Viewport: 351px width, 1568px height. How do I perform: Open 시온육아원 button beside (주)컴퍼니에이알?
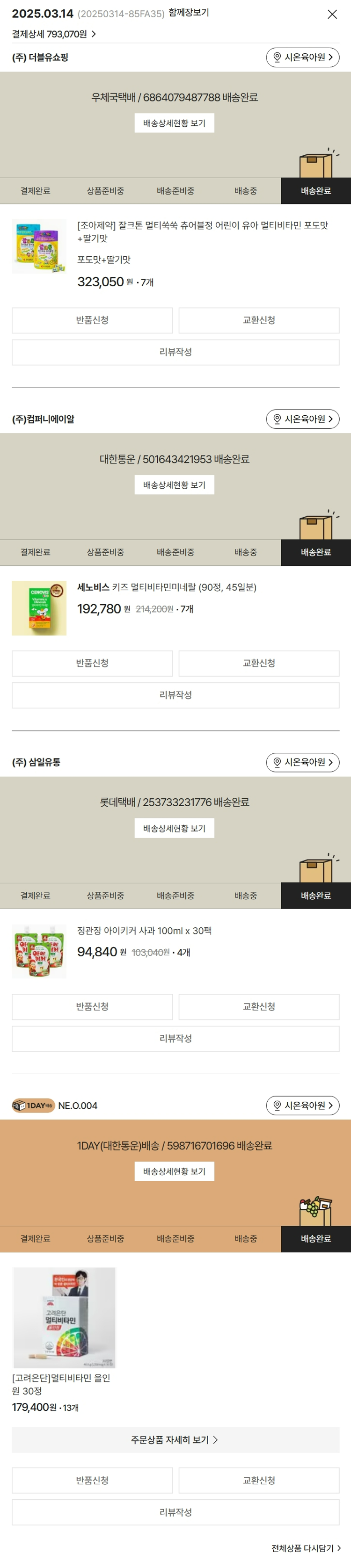(302, 419)
